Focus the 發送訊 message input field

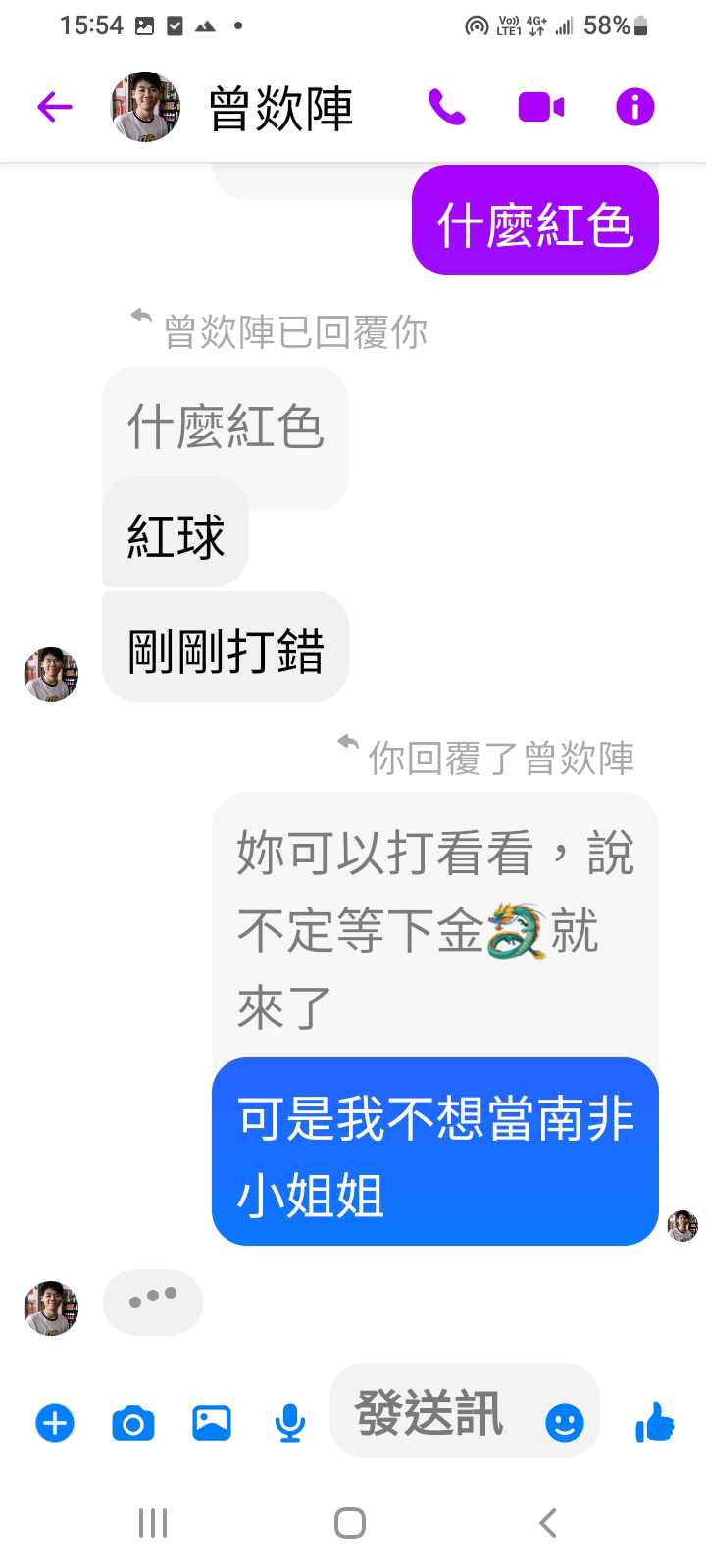pyautogui.click(x=431, y=1412)
